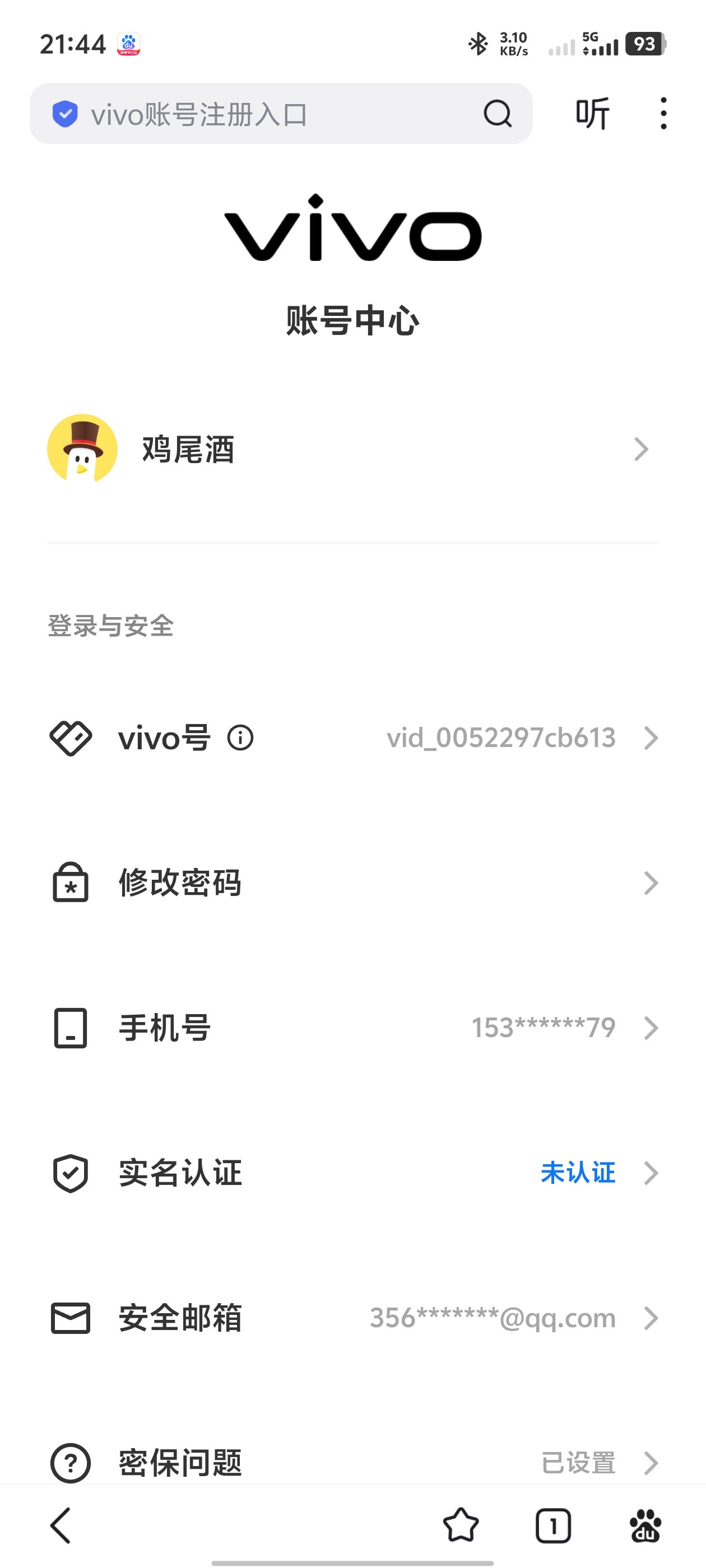Tap the 密保问题 question mark icon

point(70,1463)
